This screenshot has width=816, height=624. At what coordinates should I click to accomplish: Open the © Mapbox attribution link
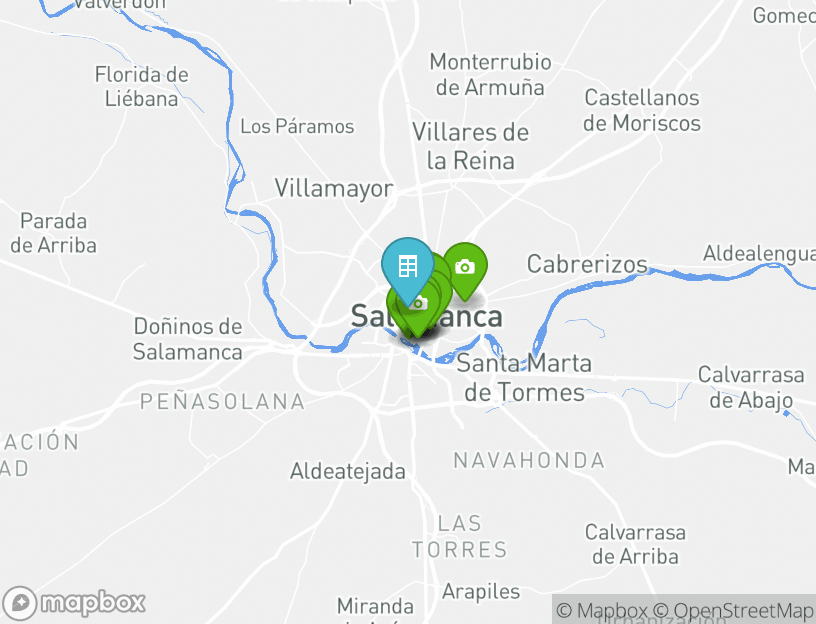pos(602,610)
